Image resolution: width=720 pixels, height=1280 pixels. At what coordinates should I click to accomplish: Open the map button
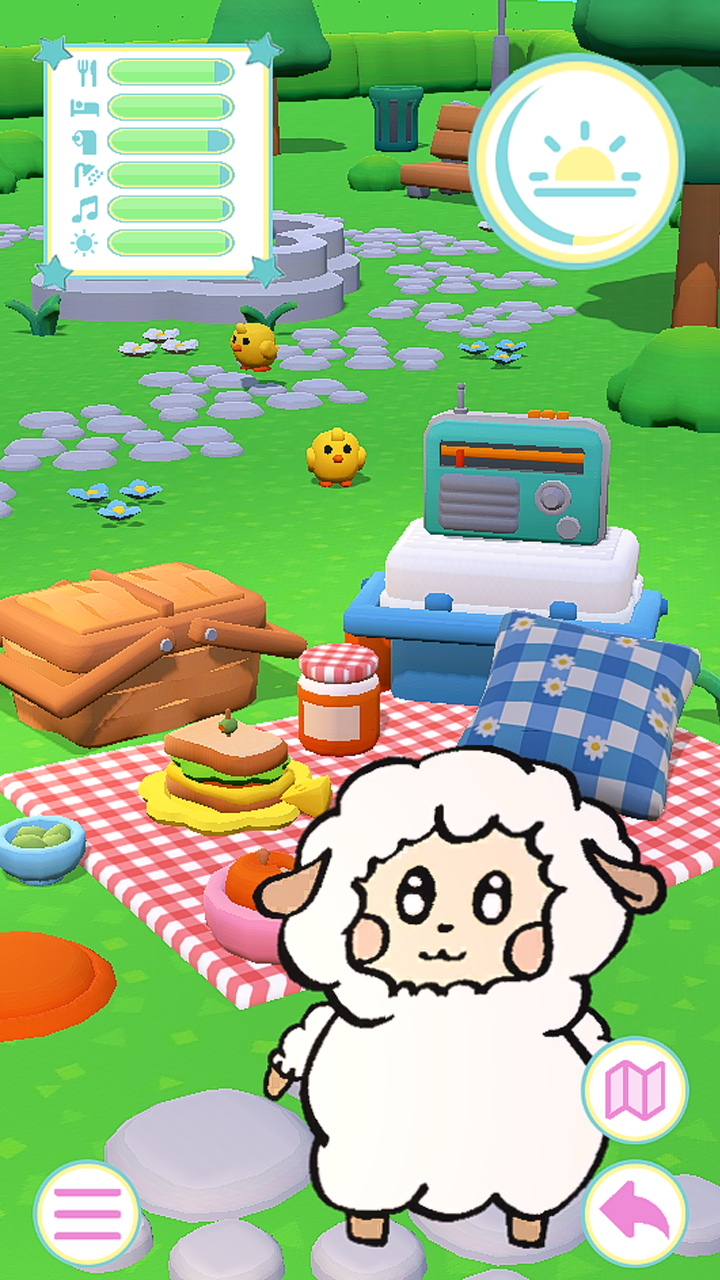pos(636,1090)
